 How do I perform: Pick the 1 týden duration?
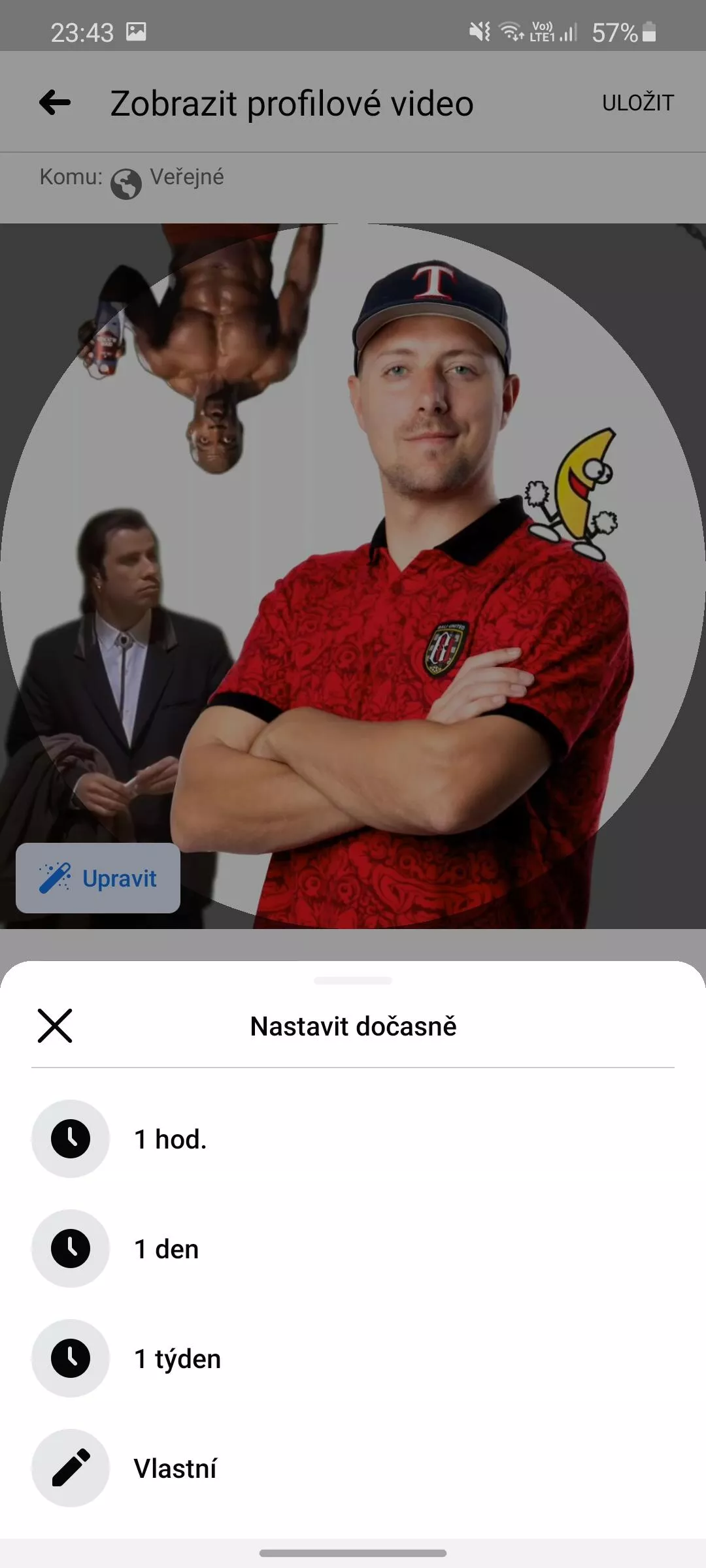[353, 1358]
